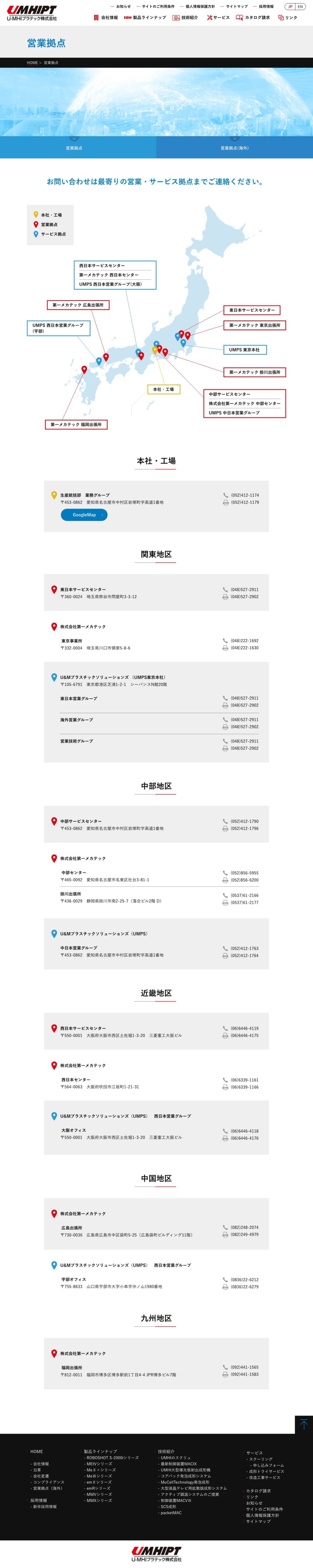Go to HOME via the breadcrumb
Viewport: 313px width, 1568px height.
32,63
